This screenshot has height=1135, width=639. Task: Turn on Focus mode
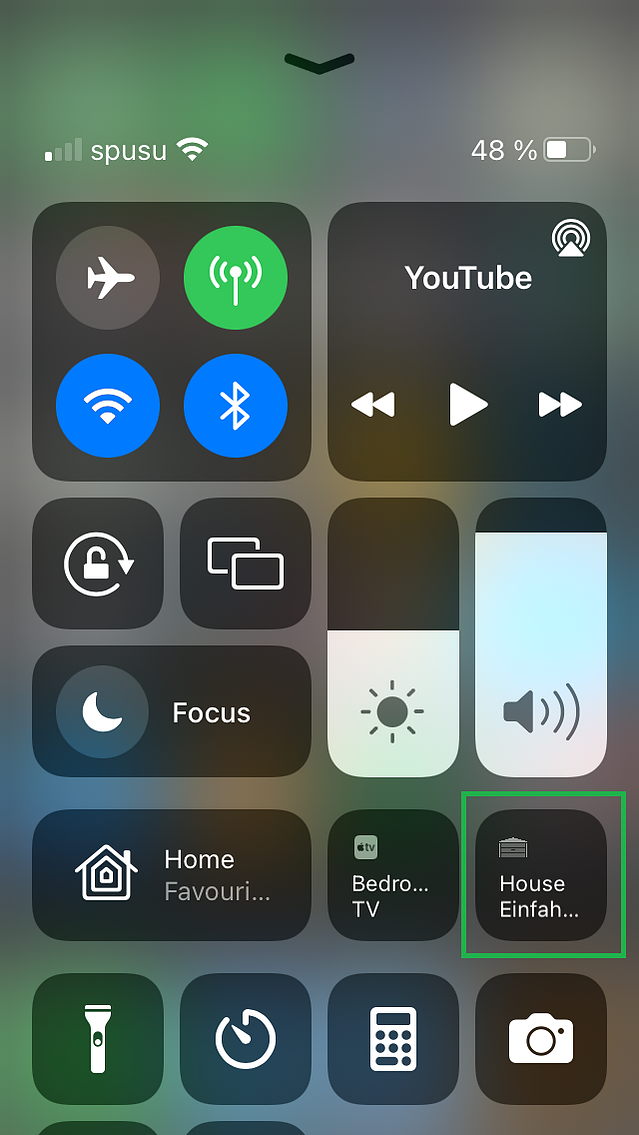(x=171, y=712)
